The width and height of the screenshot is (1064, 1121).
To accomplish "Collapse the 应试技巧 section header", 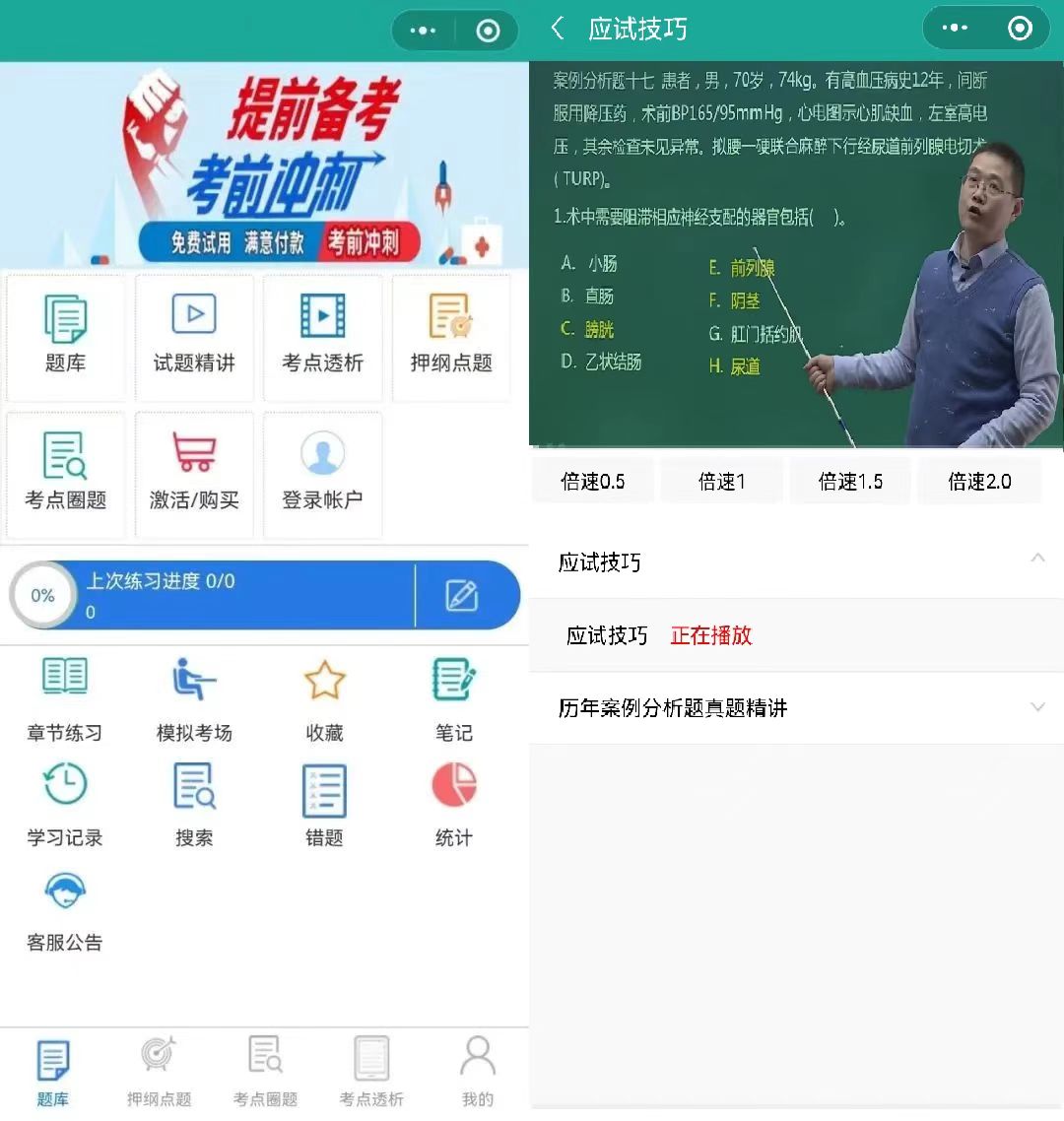I will pos(796,562).
